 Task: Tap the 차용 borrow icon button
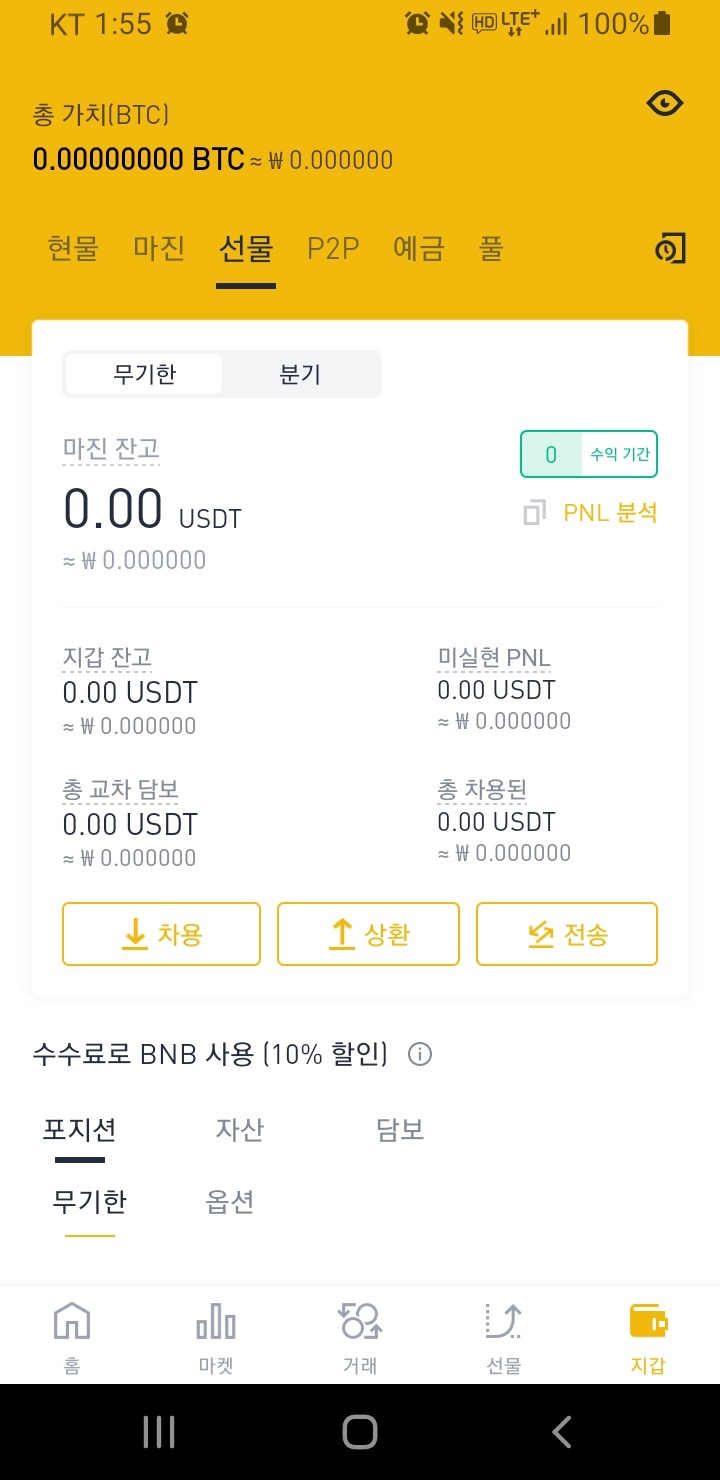click(161, 933)
